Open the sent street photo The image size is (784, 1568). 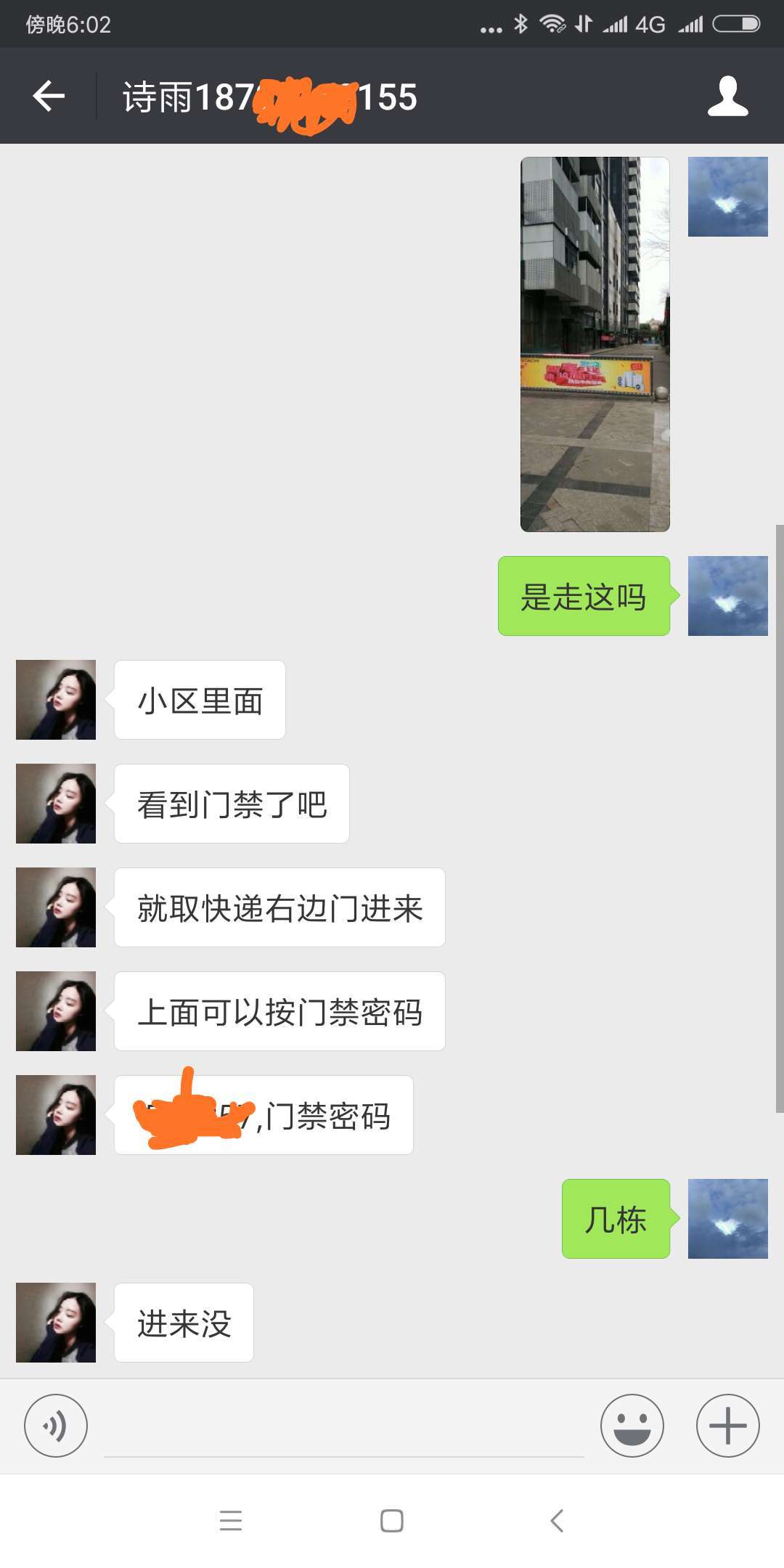(x=595, y=344)
